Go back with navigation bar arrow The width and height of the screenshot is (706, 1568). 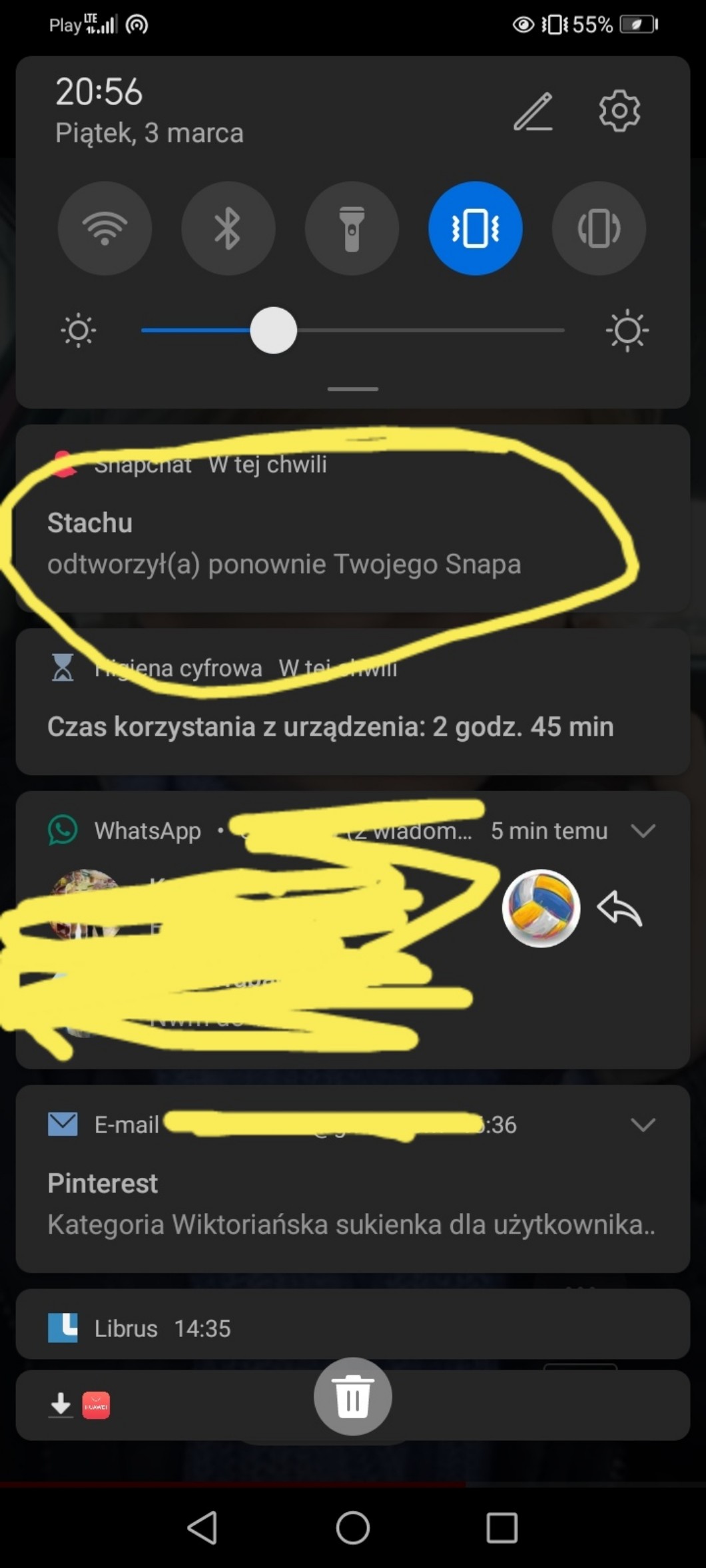pos(202,1527)
